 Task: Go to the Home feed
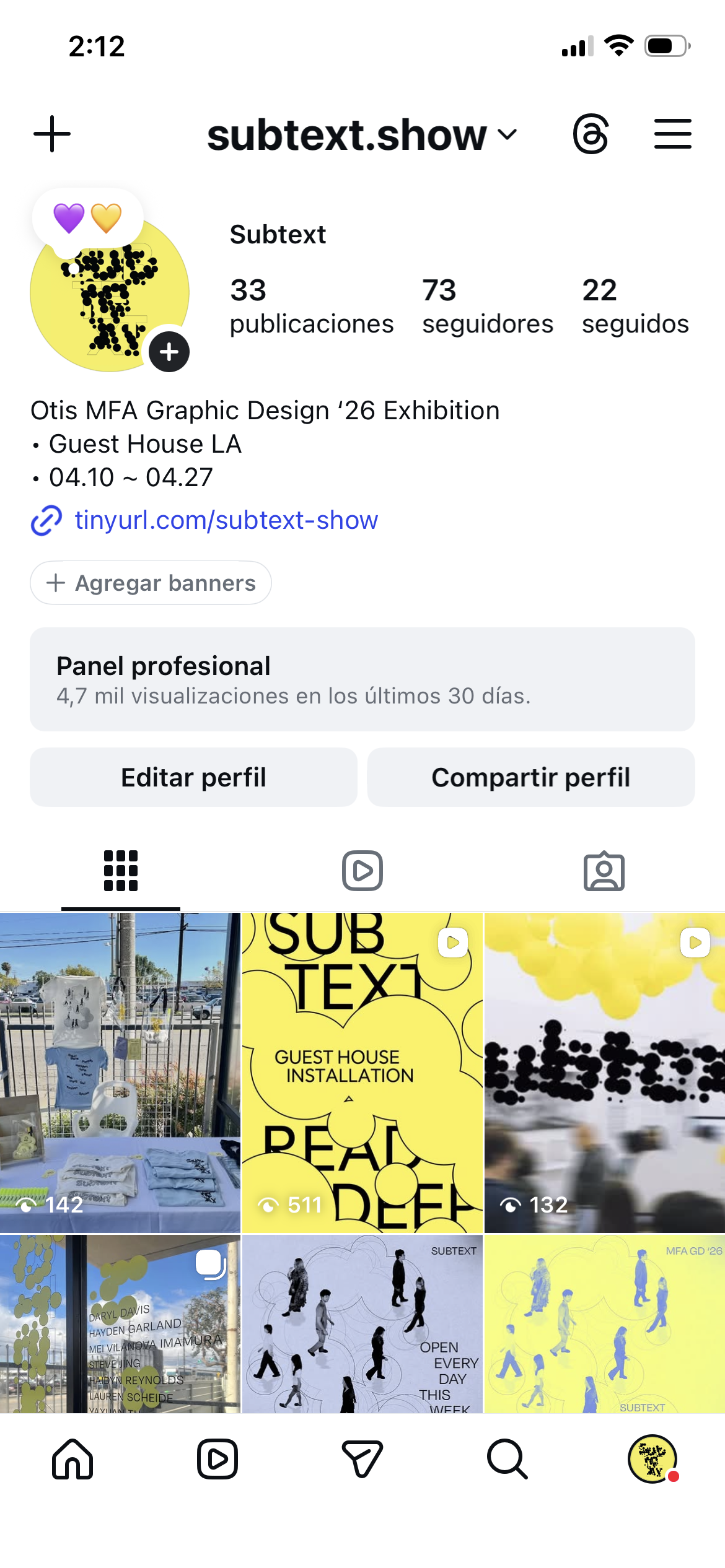pos(72,1459)
